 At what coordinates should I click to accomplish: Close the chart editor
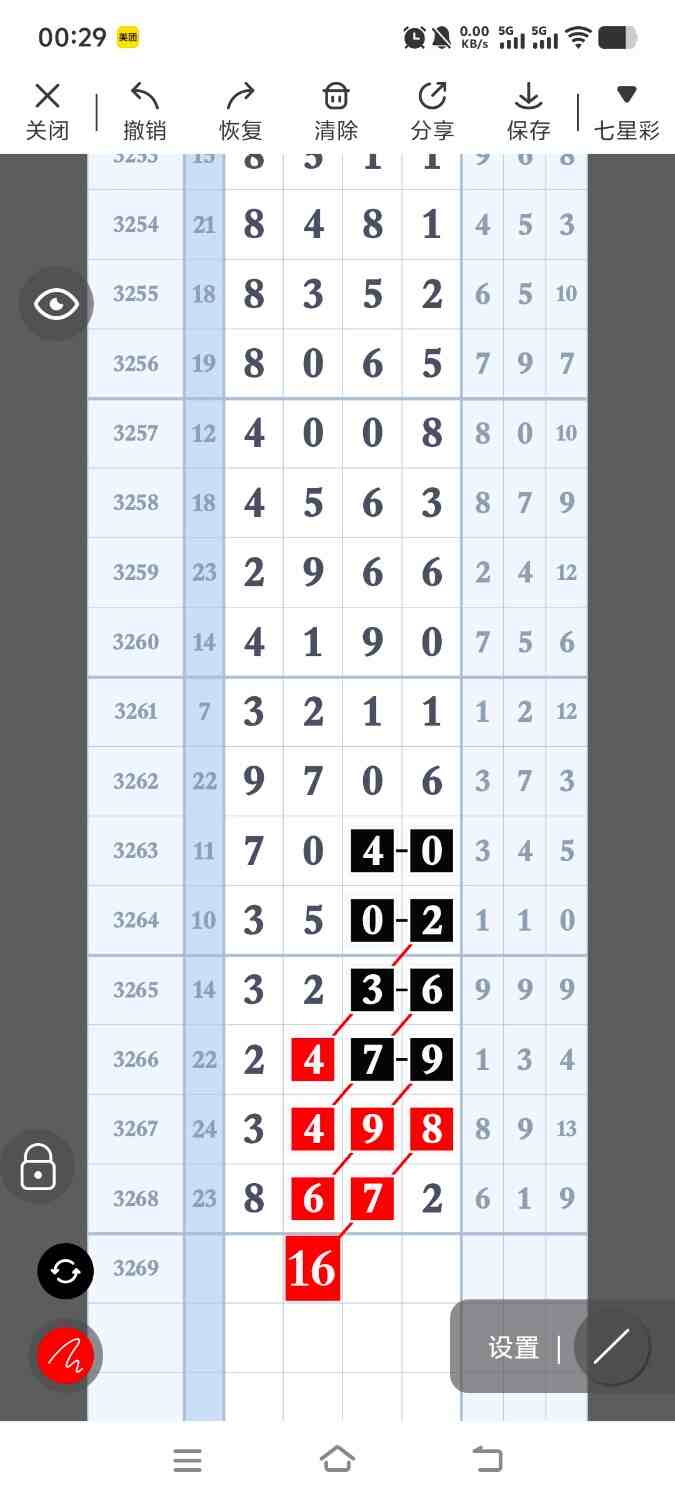click(47, 111)
